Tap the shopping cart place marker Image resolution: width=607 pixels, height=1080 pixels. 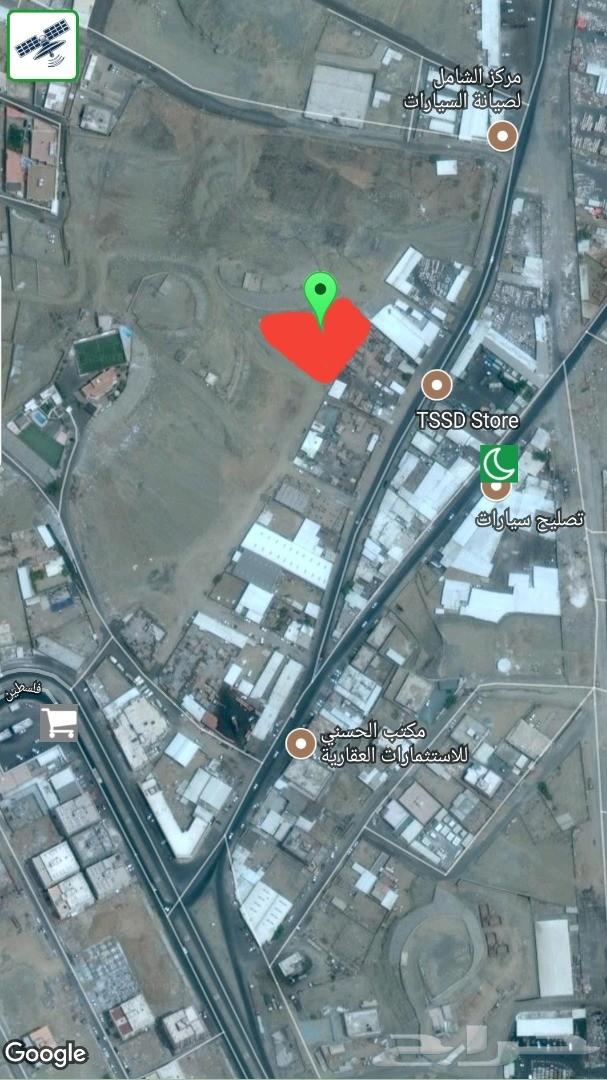tap(59, 723)
